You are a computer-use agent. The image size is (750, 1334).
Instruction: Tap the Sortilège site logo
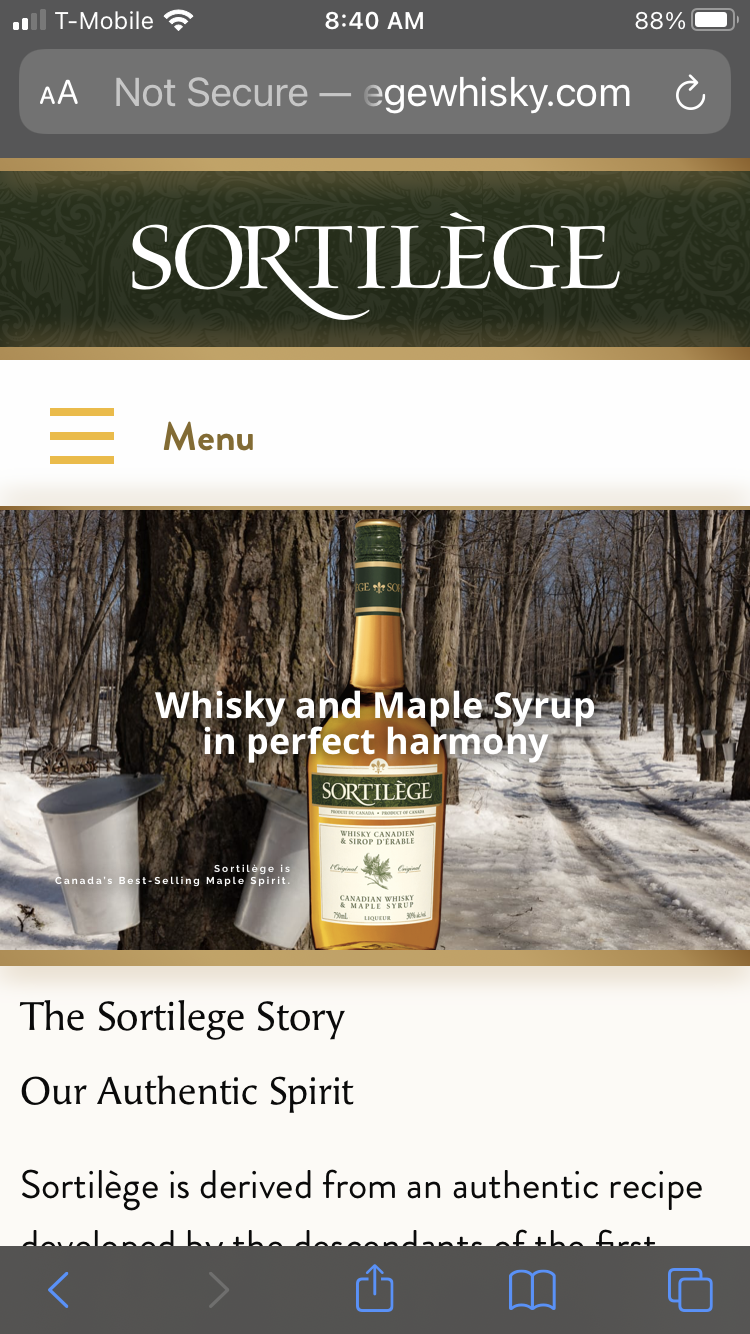375,262
